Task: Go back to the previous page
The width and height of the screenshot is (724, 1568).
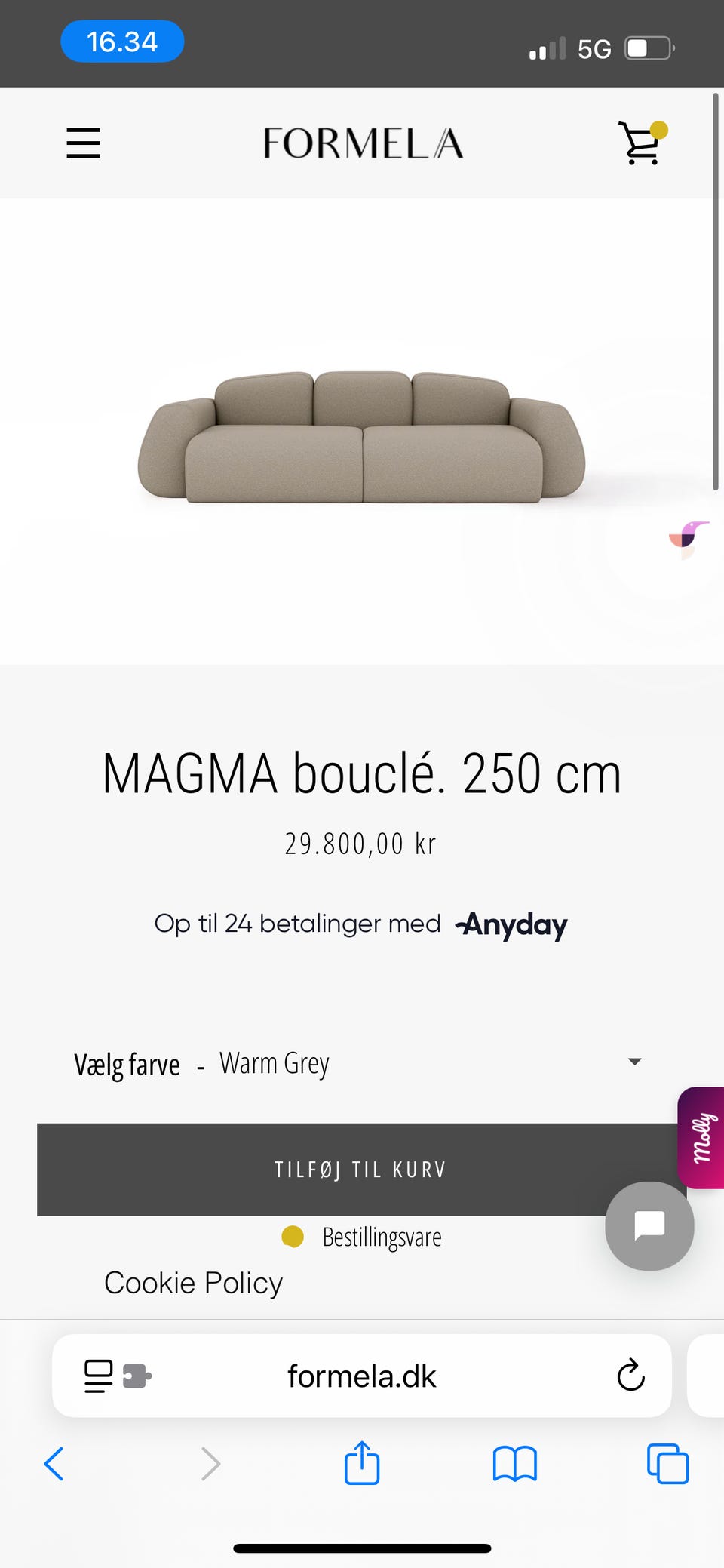Action: pyautogui.click(x=54, y=1464)
